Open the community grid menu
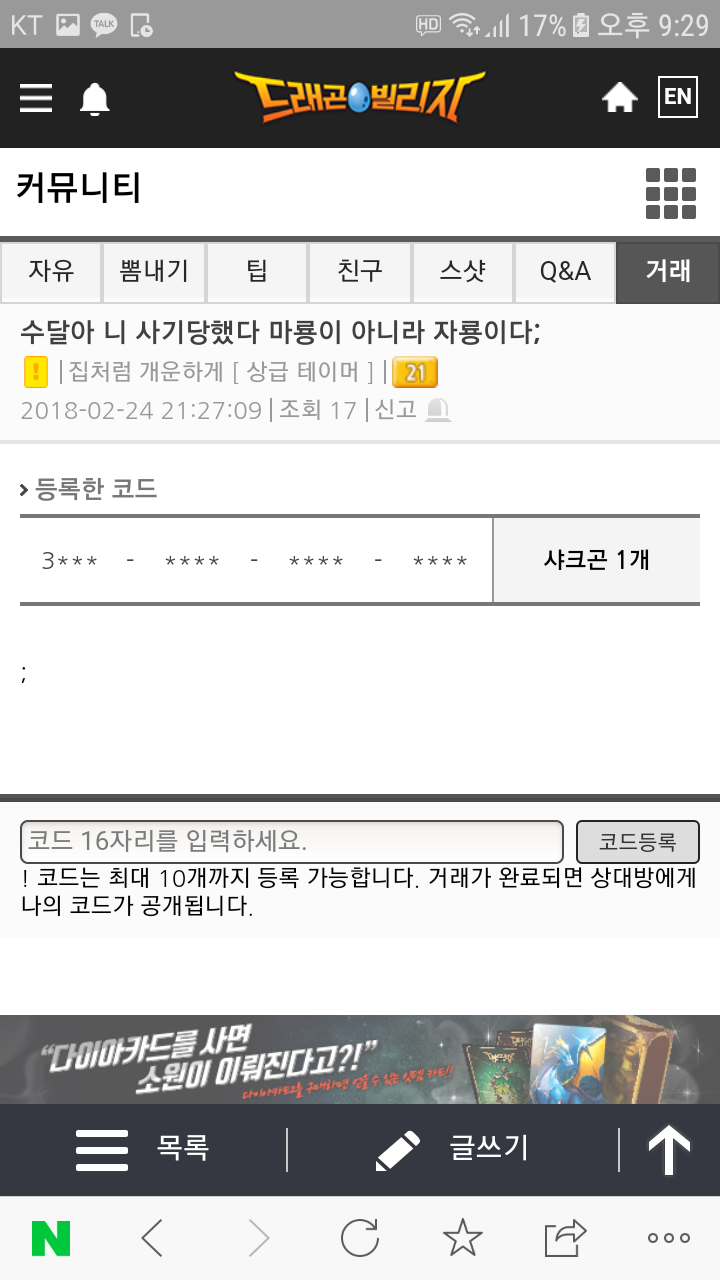 pyautogui.click(x=670, y=192)
